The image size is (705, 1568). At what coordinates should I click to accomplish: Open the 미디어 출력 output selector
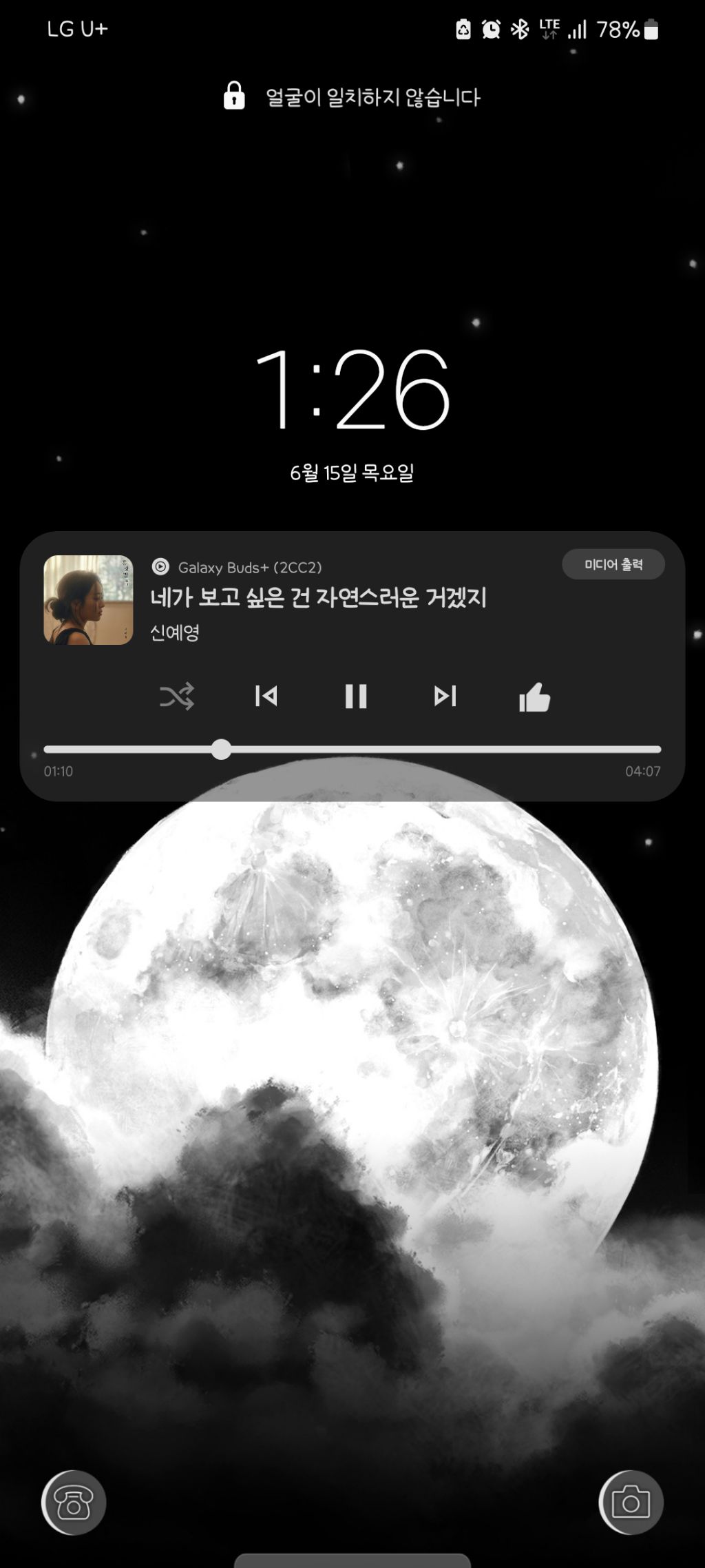pyautogui.click(x=613, y=564)
